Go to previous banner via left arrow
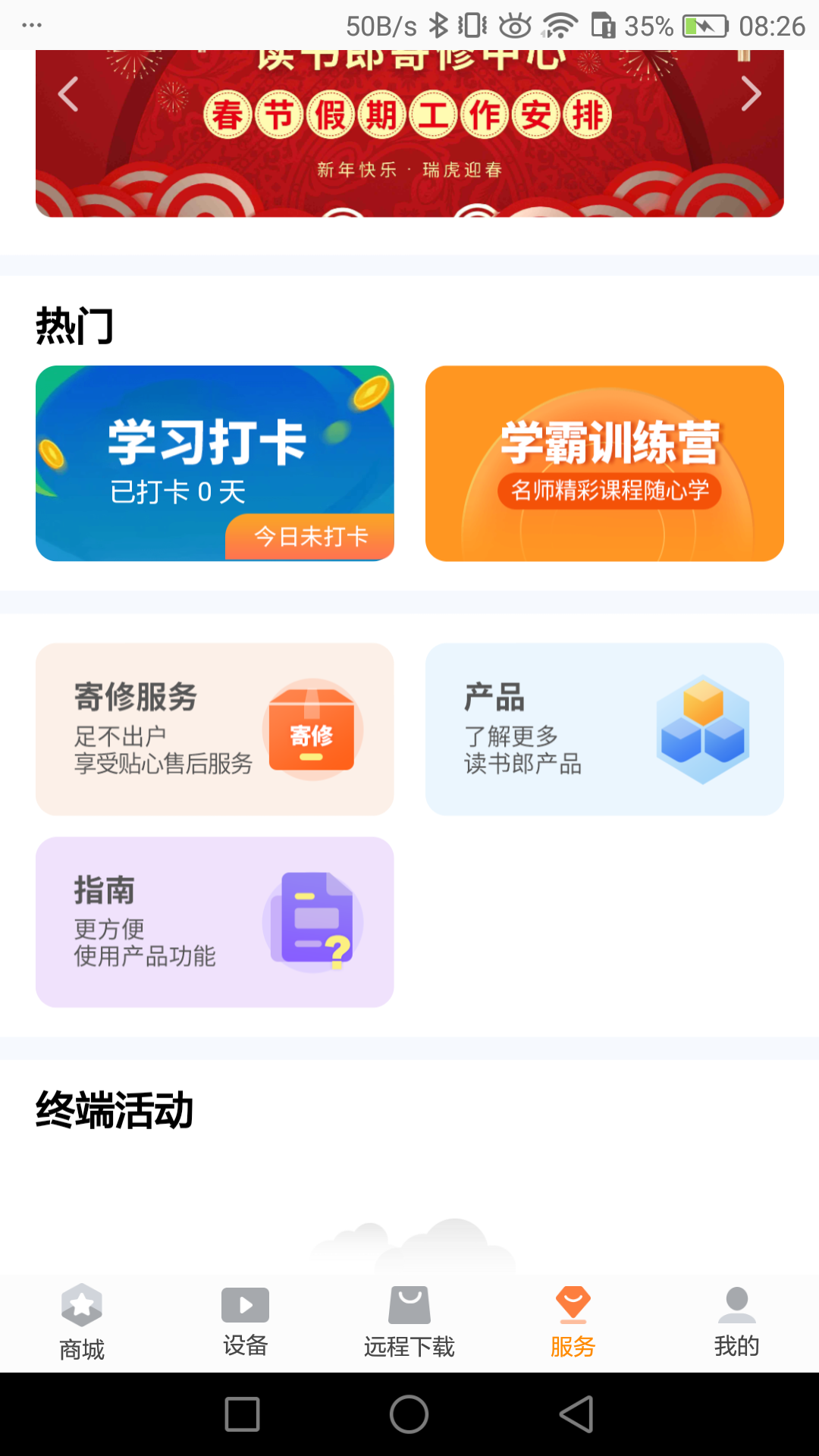Screen dimensions: 819x1456 click(x=68, y=93)
